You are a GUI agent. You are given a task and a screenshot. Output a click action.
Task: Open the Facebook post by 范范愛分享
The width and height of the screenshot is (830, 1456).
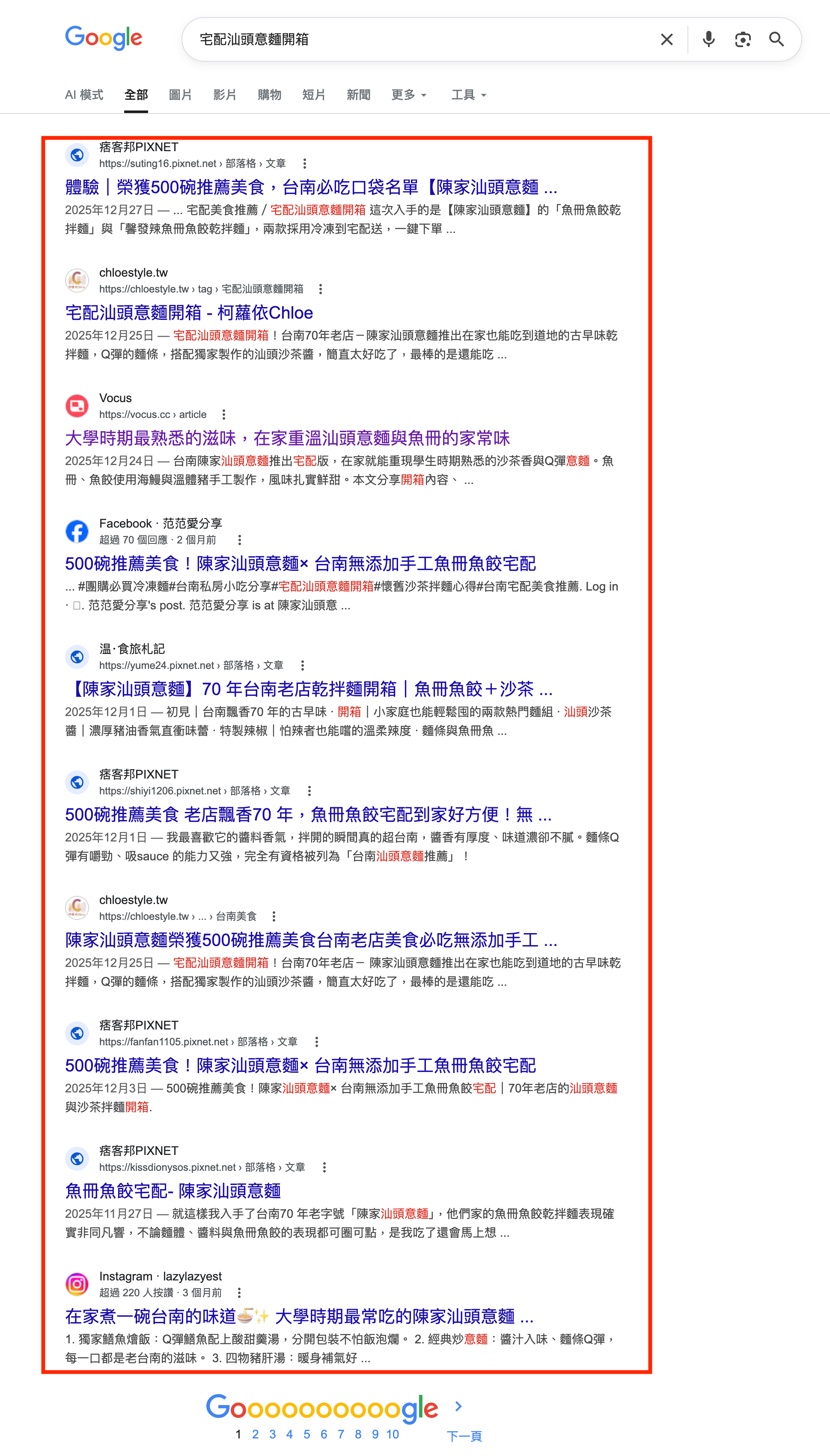tap(300, 564)
